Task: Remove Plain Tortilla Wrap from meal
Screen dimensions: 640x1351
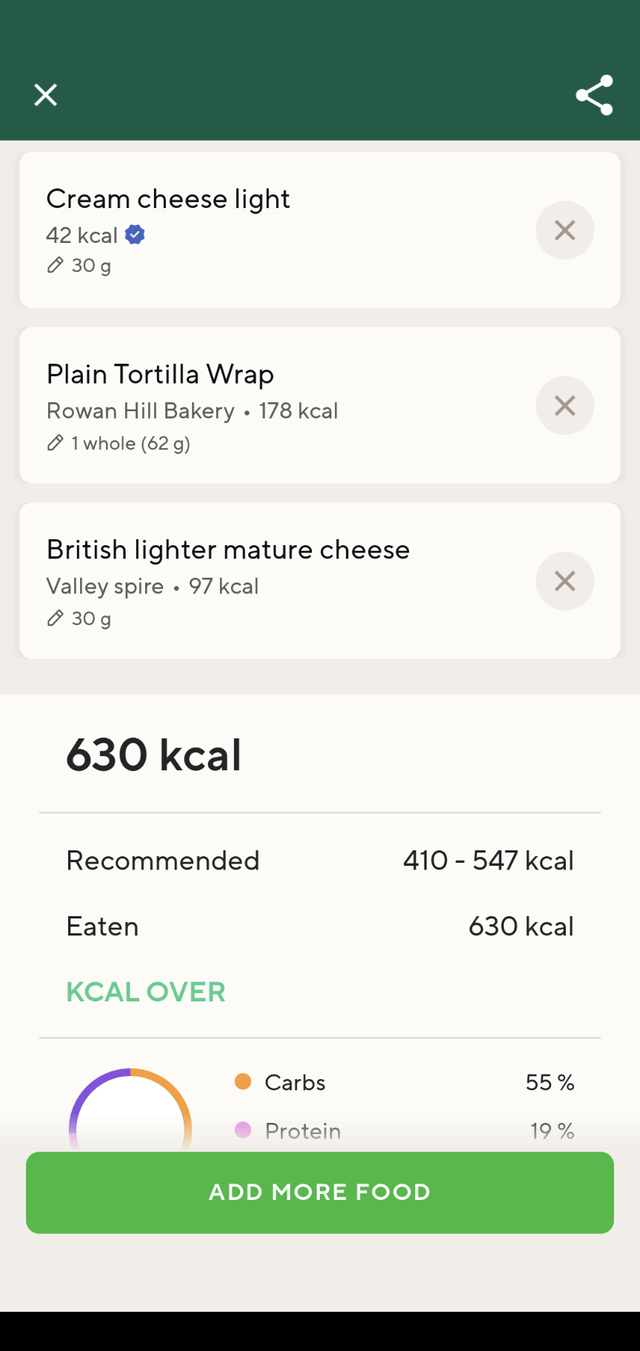Action: tap(565, 405)
